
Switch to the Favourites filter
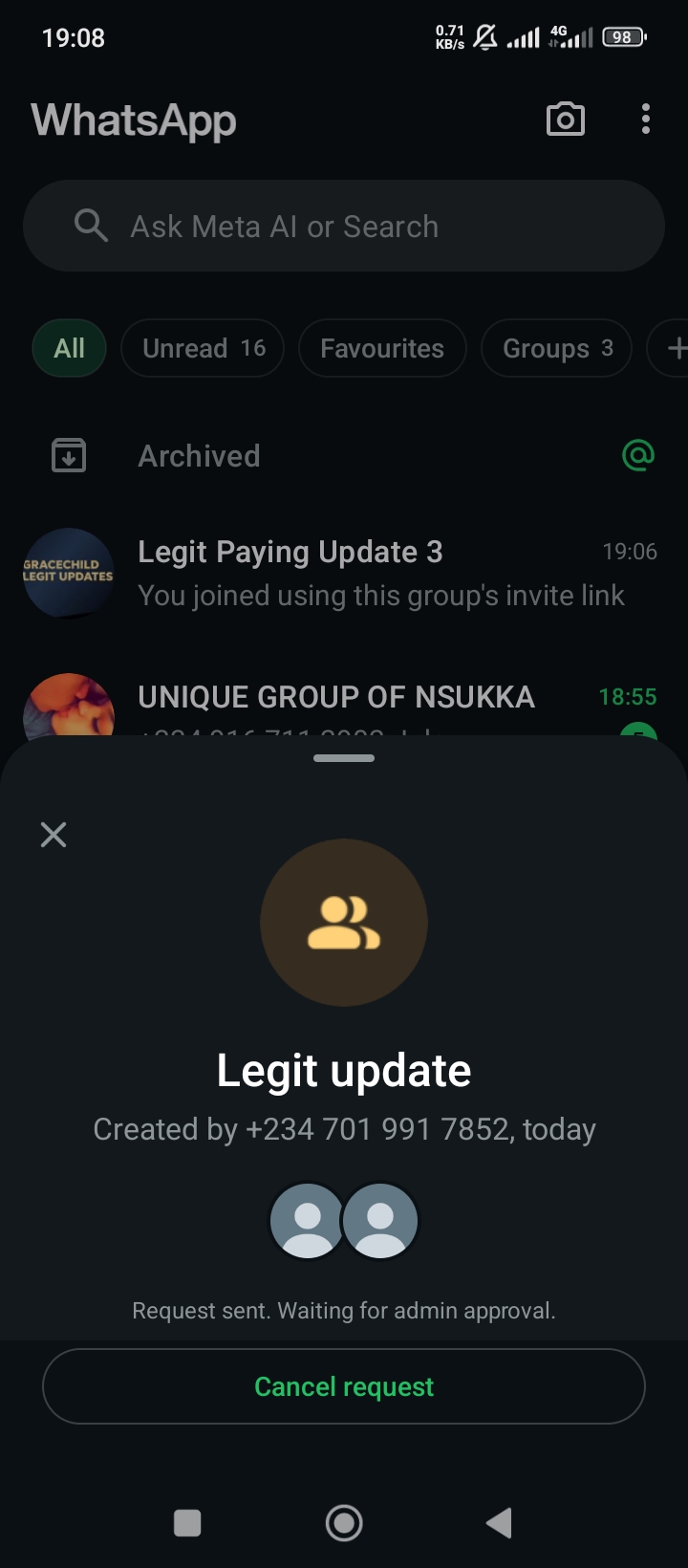(x=382, y=348)
